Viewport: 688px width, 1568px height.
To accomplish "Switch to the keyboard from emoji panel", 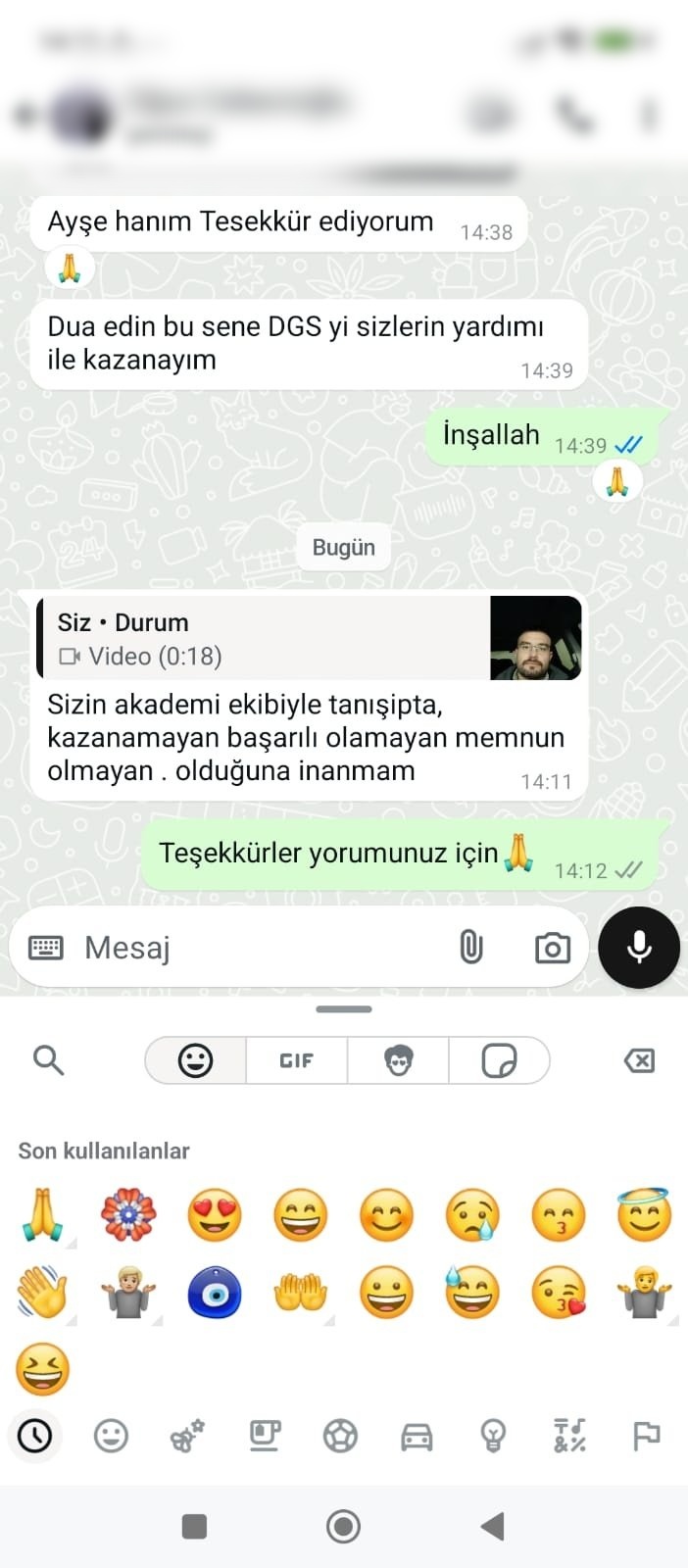I will click(x=46, y=948).
